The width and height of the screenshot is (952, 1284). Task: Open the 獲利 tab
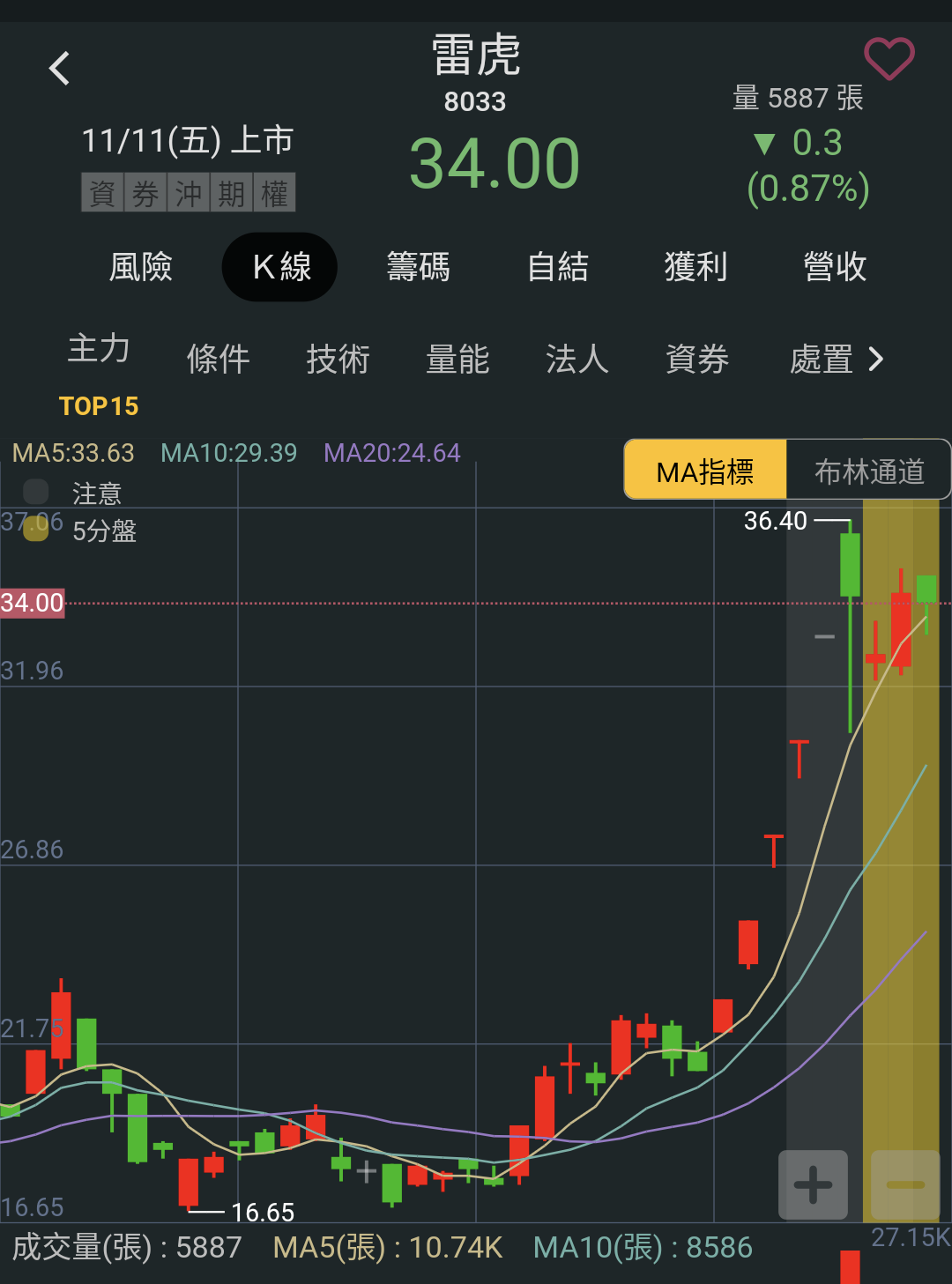[x=696, y=267]
